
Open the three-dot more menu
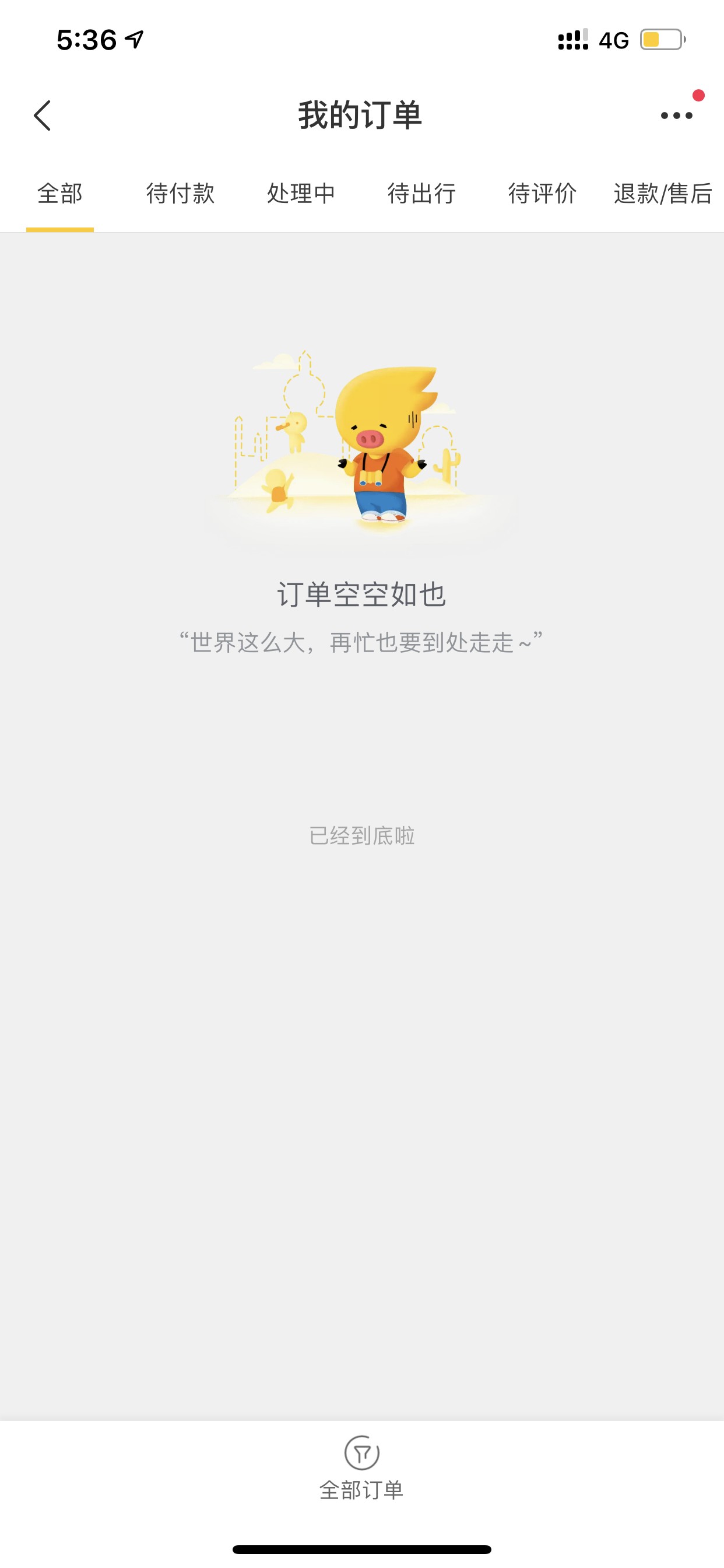coord(677,116)
